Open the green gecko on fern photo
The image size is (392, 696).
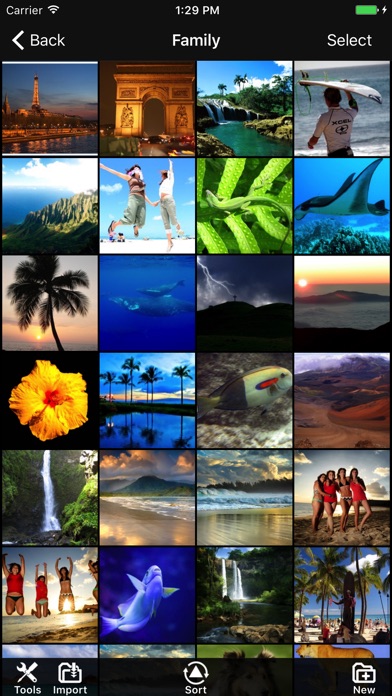click(245, 206)
